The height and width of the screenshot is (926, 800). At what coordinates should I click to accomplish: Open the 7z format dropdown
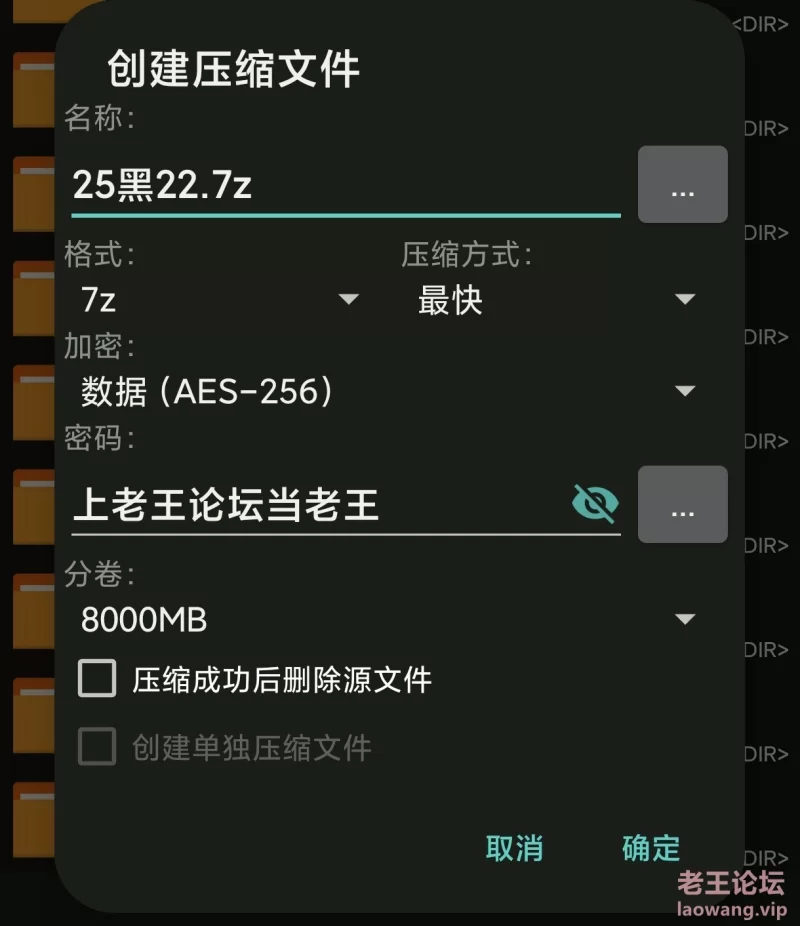tap(218, 299)
